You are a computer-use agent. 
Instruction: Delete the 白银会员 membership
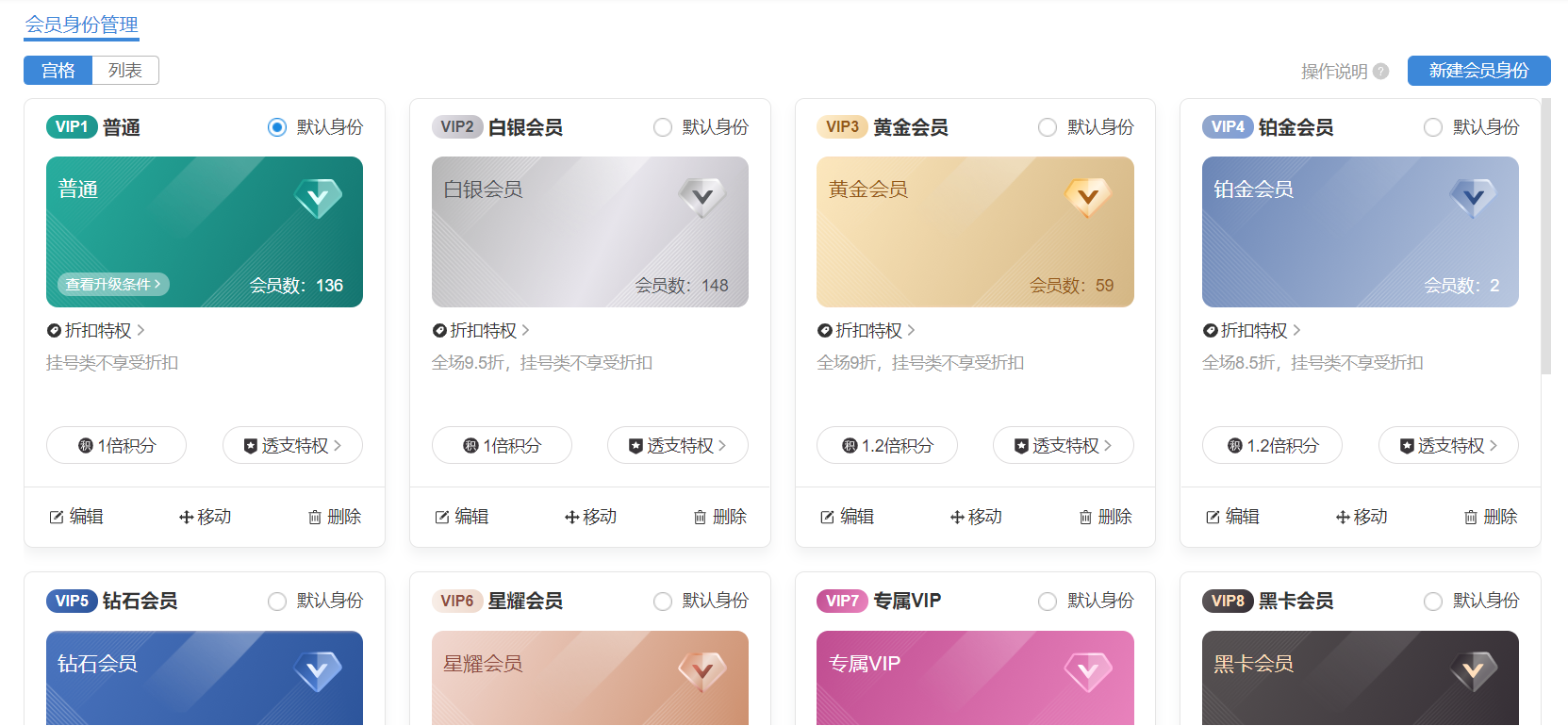[719, 517]
